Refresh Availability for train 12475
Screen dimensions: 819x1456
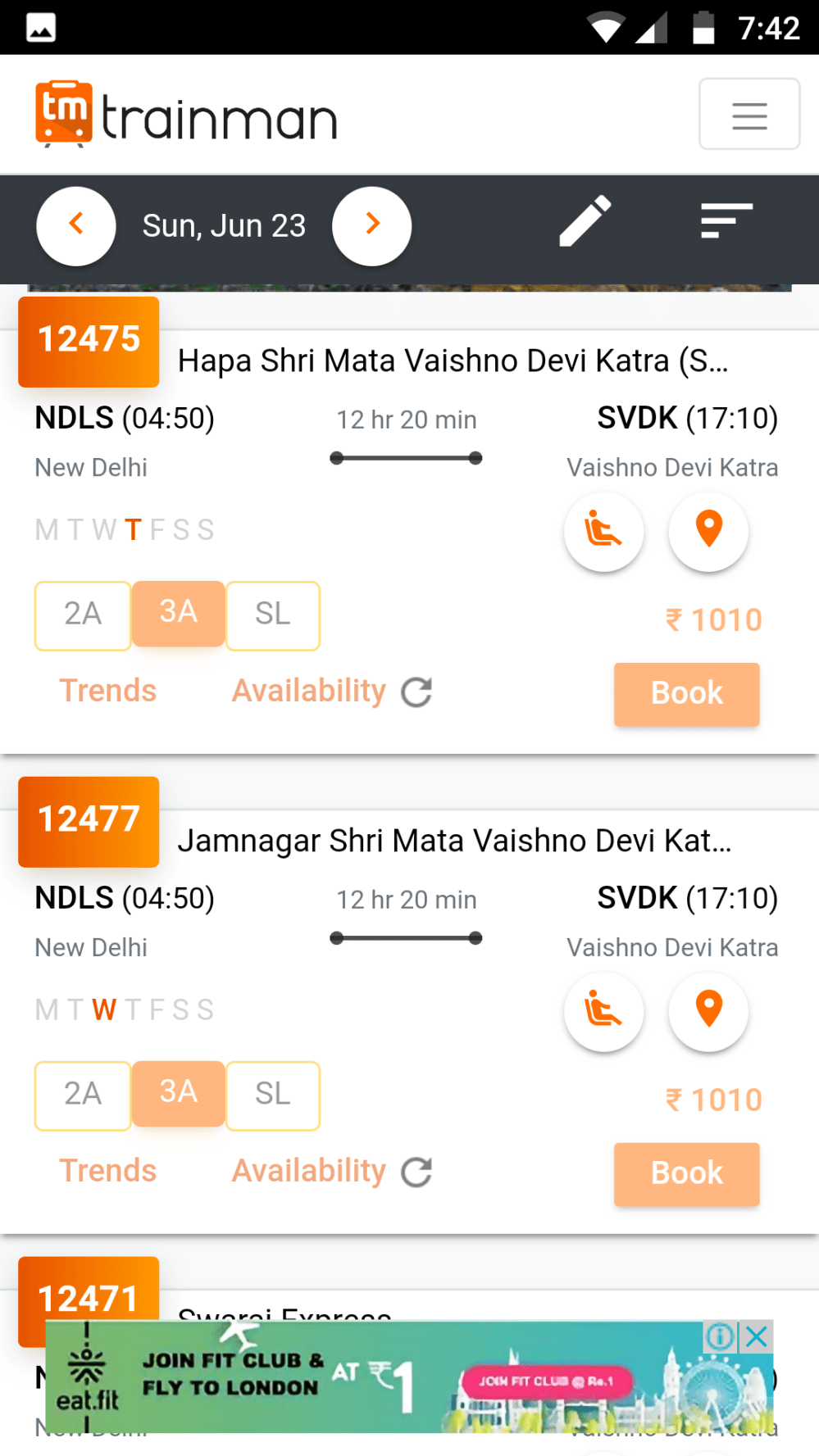tap(416, 692)
